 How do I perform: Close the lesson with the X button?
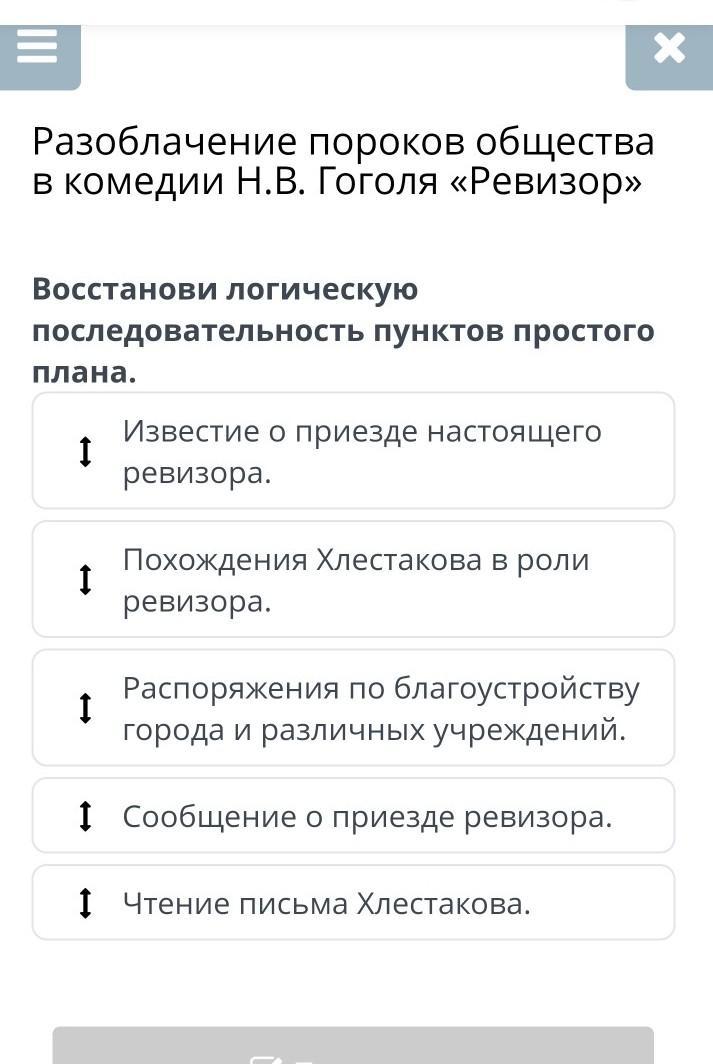tap(669, 56)
